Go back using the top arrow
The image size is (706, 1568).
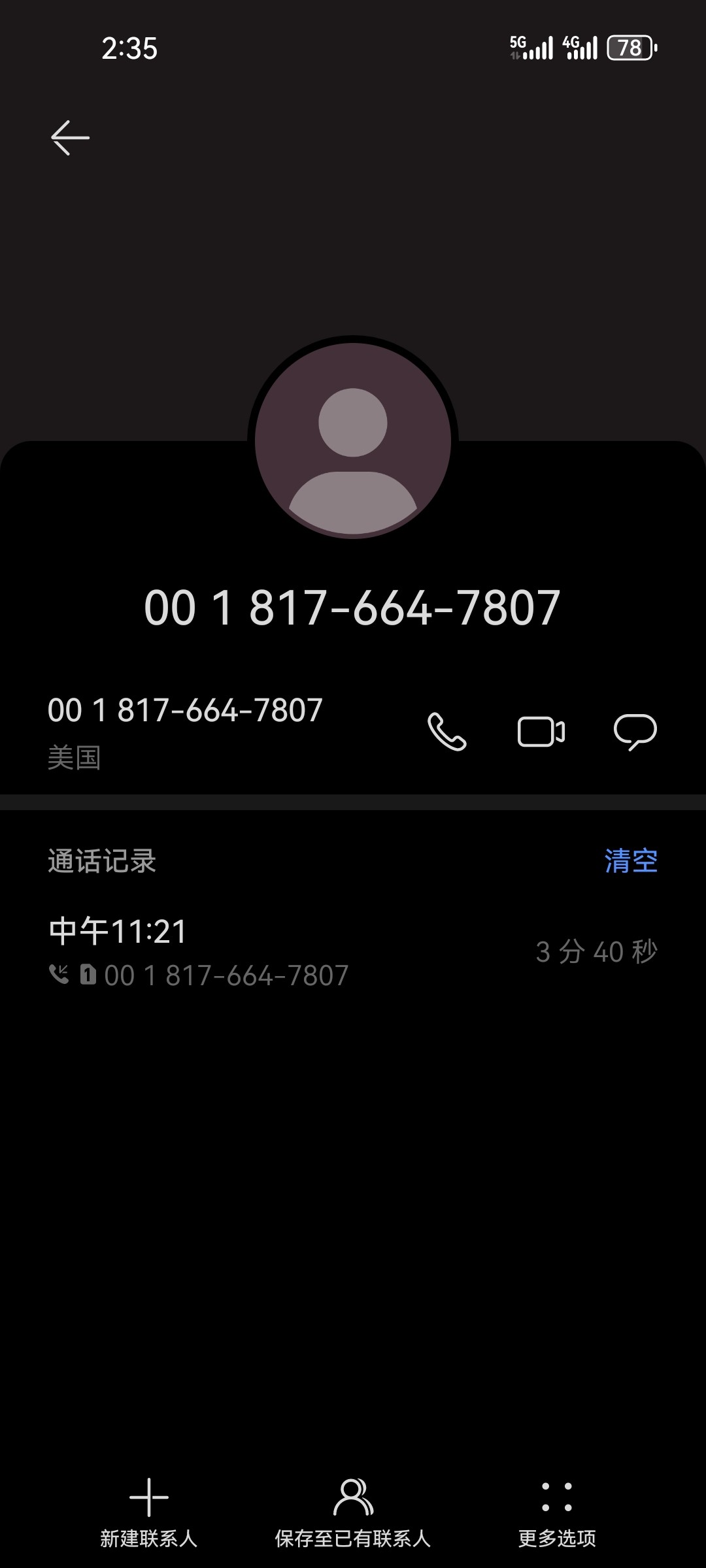70,138
